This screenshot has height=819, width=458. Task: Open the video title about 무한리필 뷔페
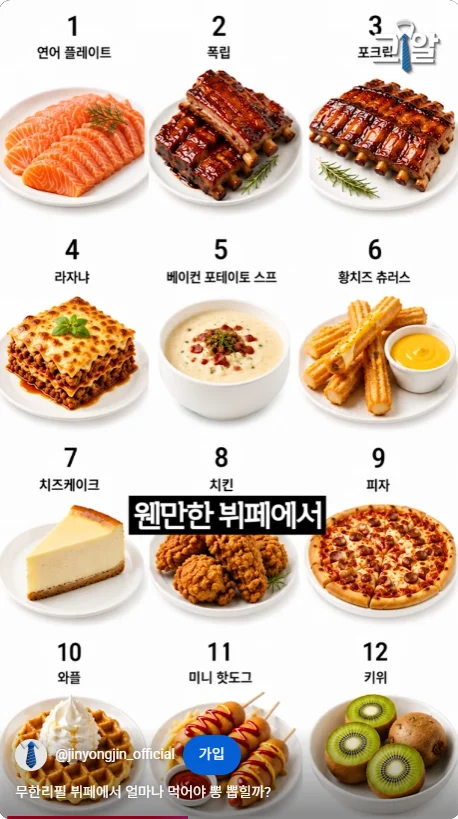pos(143,793)
